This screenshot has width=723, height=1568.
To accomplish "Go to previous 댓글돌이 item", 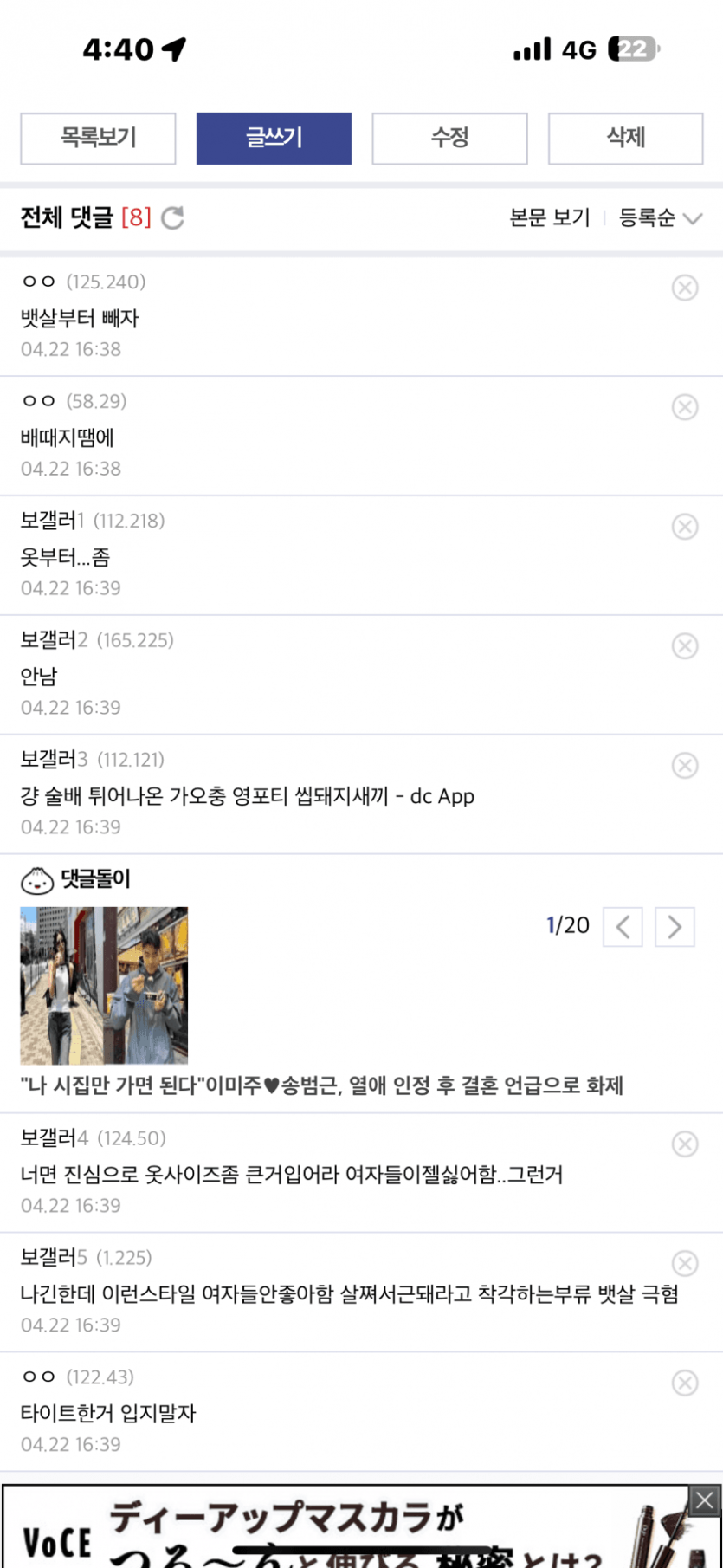I will 623,927.
